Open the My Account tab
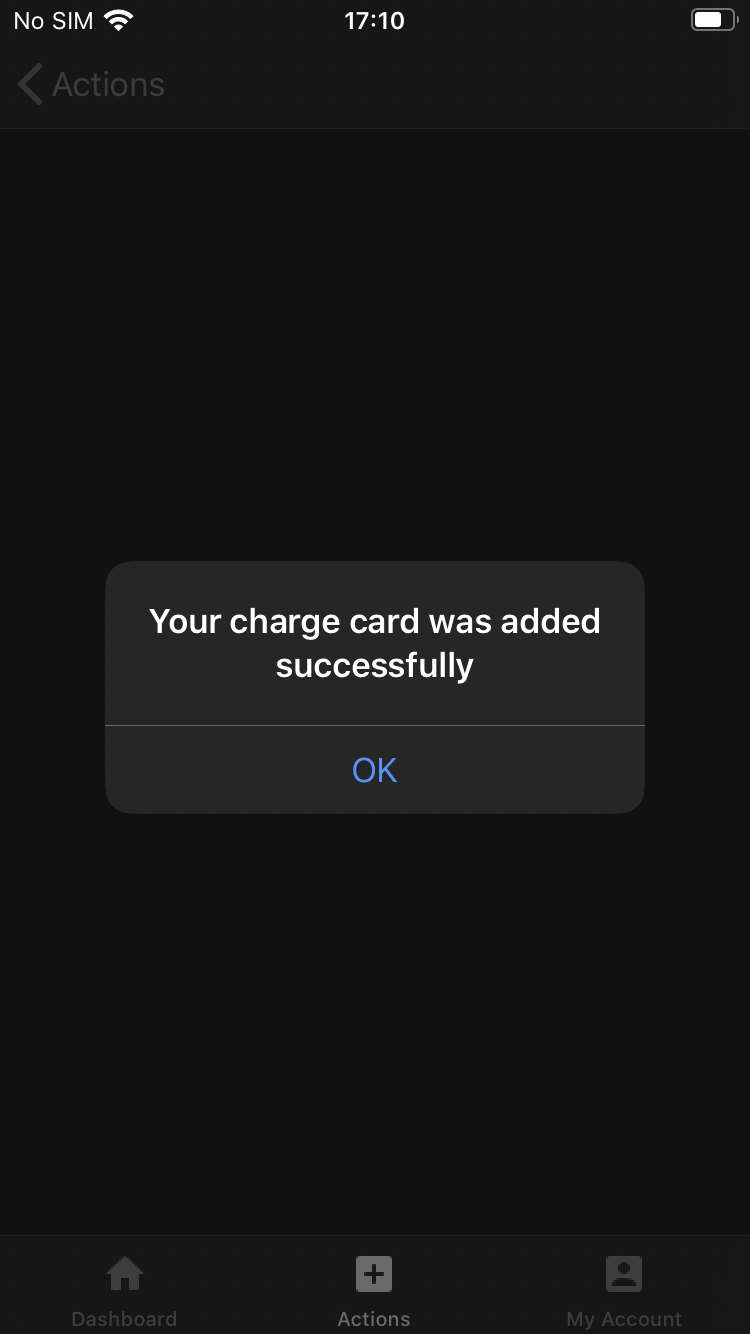Viewport: 750px width, 1334px height. pyautogui.click(x=624, y=1291)
